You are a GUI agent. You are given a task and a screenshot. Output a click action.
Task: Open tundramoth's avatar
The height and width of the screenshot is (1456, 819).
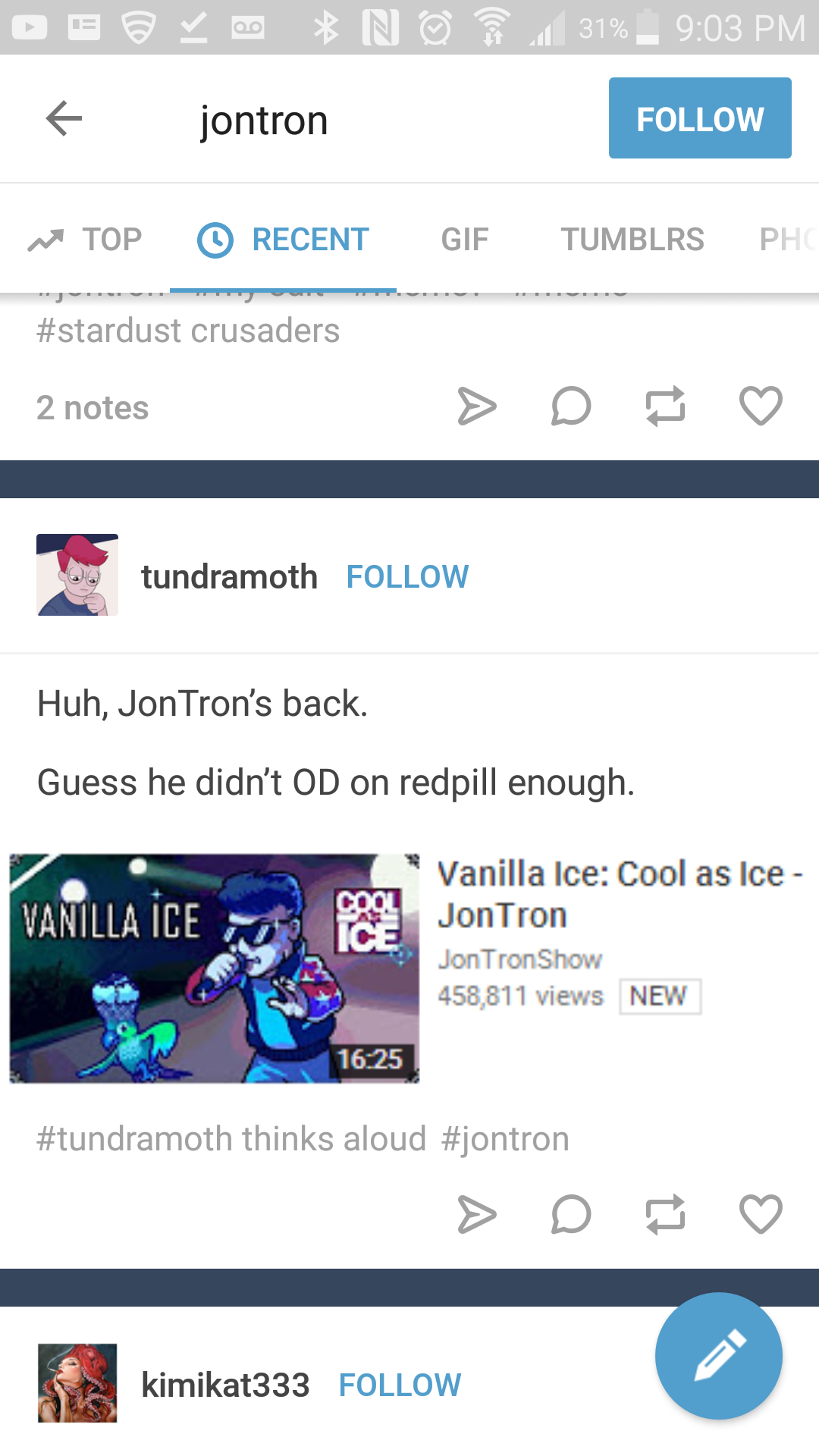coord(77,575)
